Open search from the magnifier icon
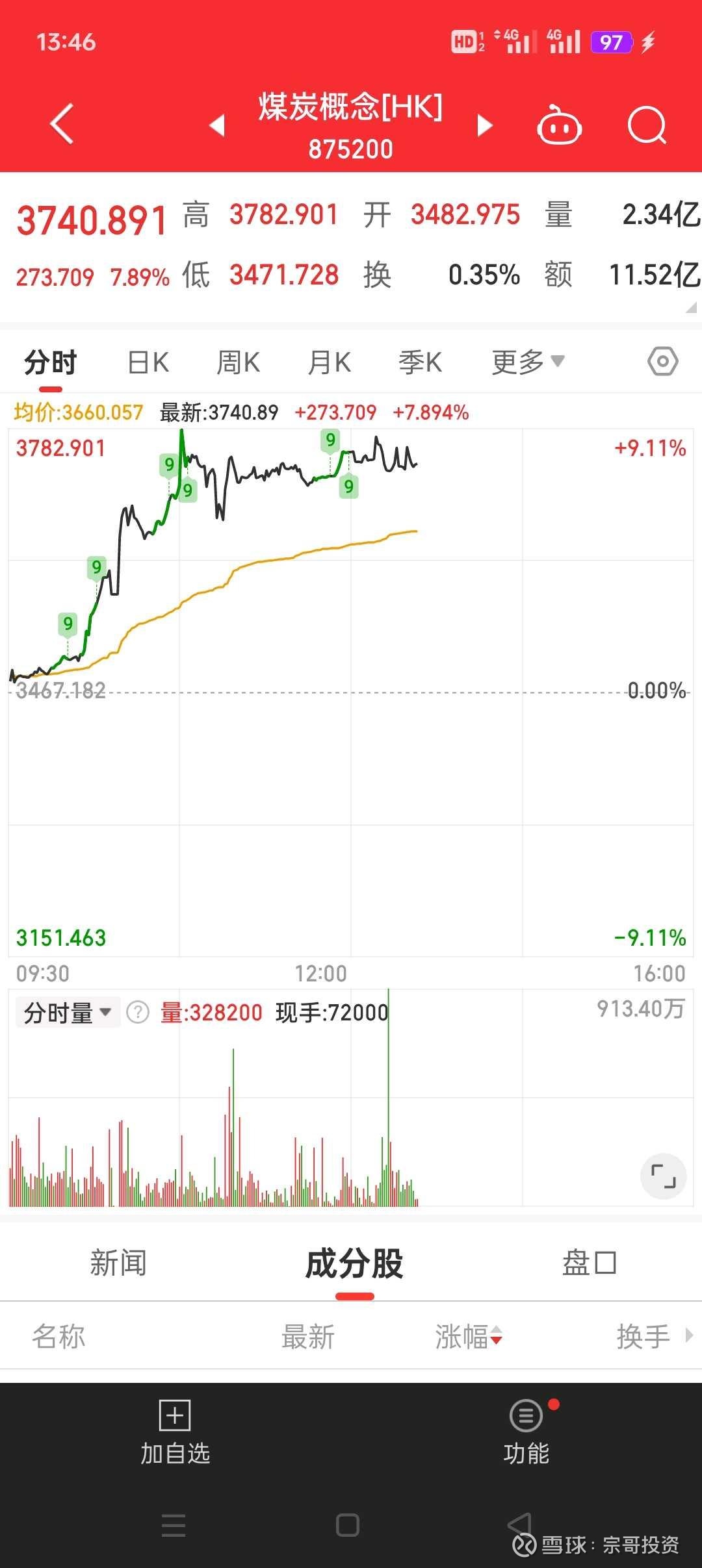The height and width of the screenshot is (1568, 702). pos(647,125)
